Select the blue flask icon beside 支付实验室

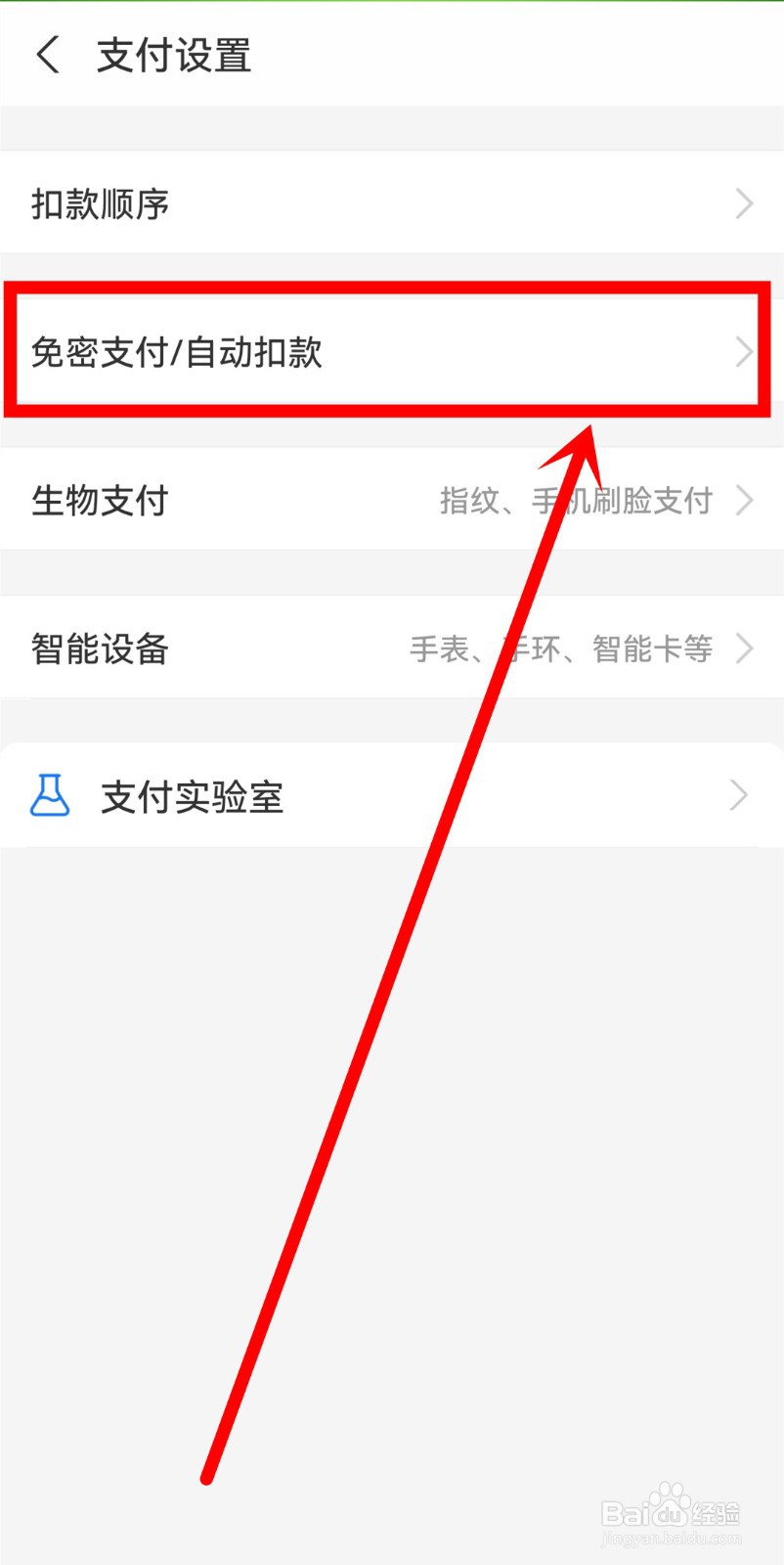pyautogui.click(x=52, y=796)
